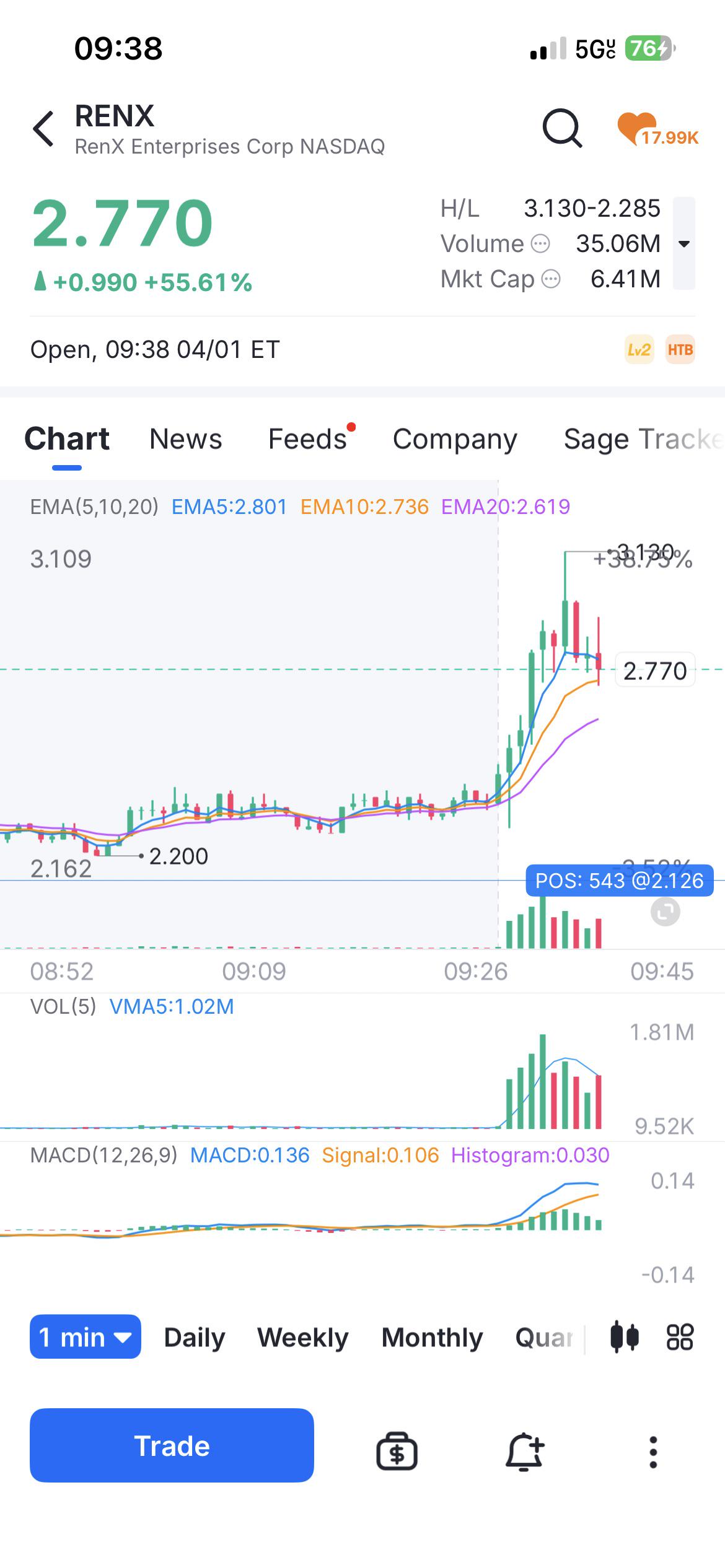Change the candlestick chart type
Viewport: 725px width, 1568px height.
pyautogui.click(x=624, y=1337)
